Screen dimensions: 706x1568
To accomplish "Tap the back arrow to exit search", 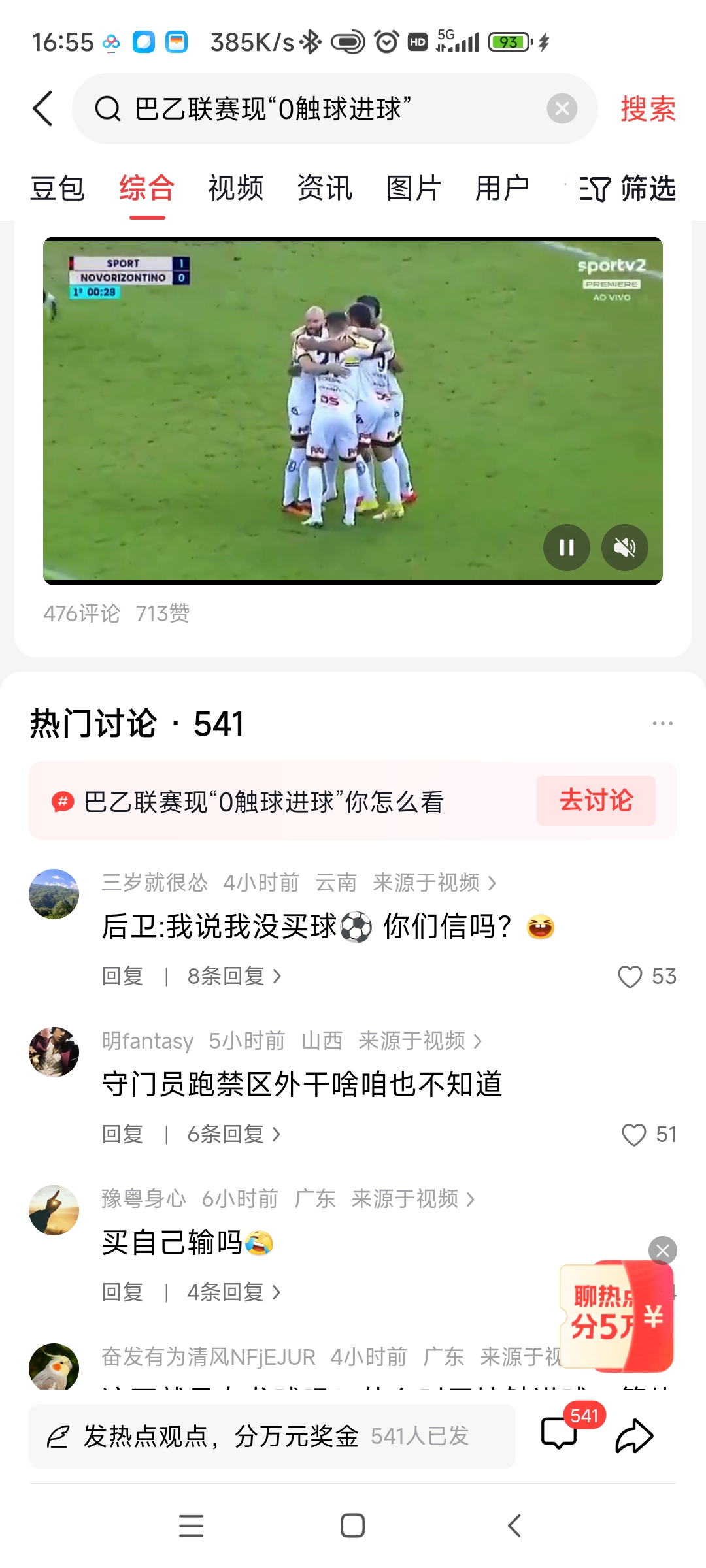I will pos(43,108).
